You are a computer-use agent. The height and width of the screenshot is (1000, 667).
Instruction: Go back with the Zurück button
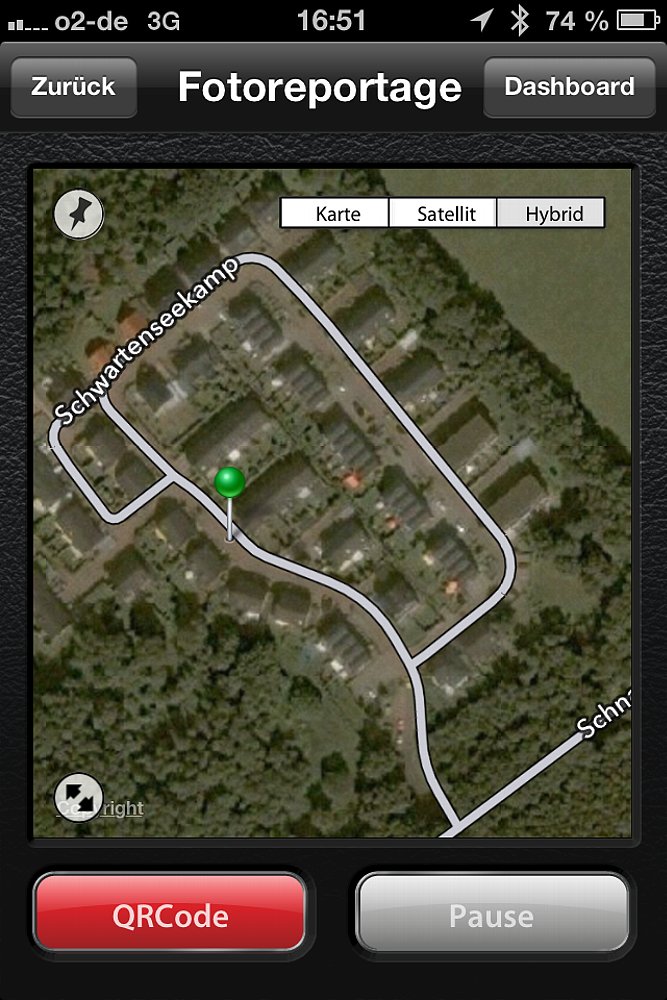click(73, 87)
